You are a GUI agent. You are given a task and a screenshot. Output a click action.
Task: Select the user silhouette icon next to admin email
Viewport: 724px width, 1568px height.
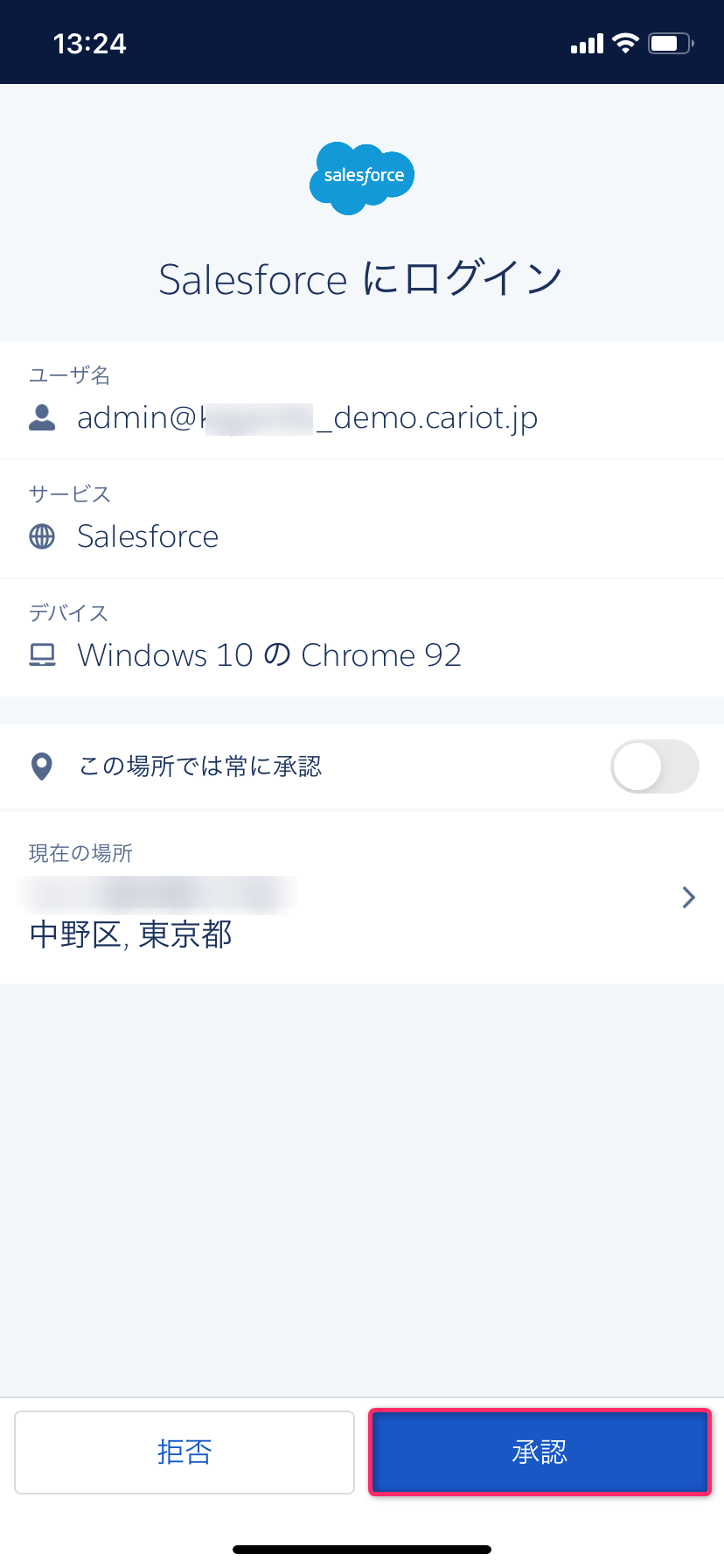pyautogui.click(x=41, y=417)
